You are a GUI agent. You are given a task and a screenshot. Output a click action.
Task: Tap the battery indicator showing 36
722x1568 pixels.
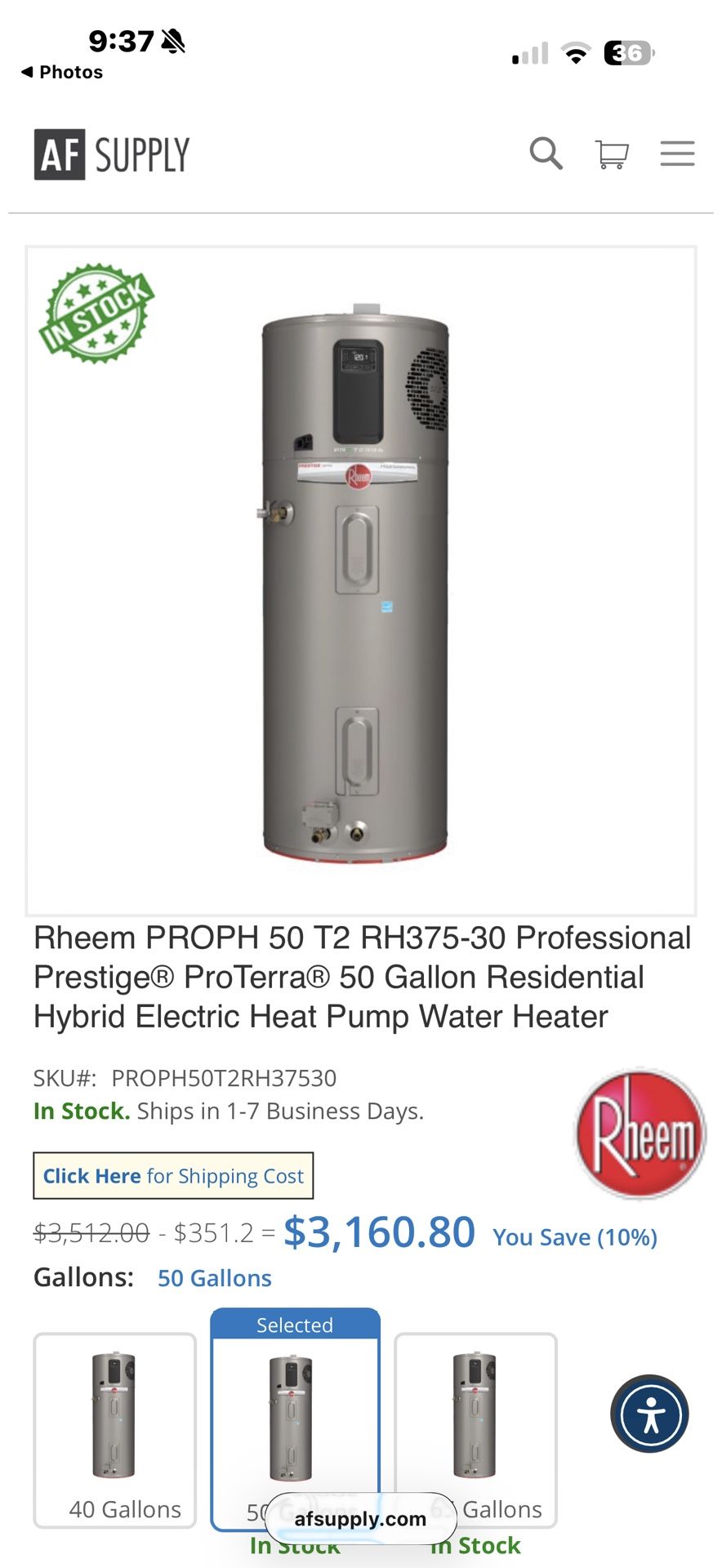[626, 52]
